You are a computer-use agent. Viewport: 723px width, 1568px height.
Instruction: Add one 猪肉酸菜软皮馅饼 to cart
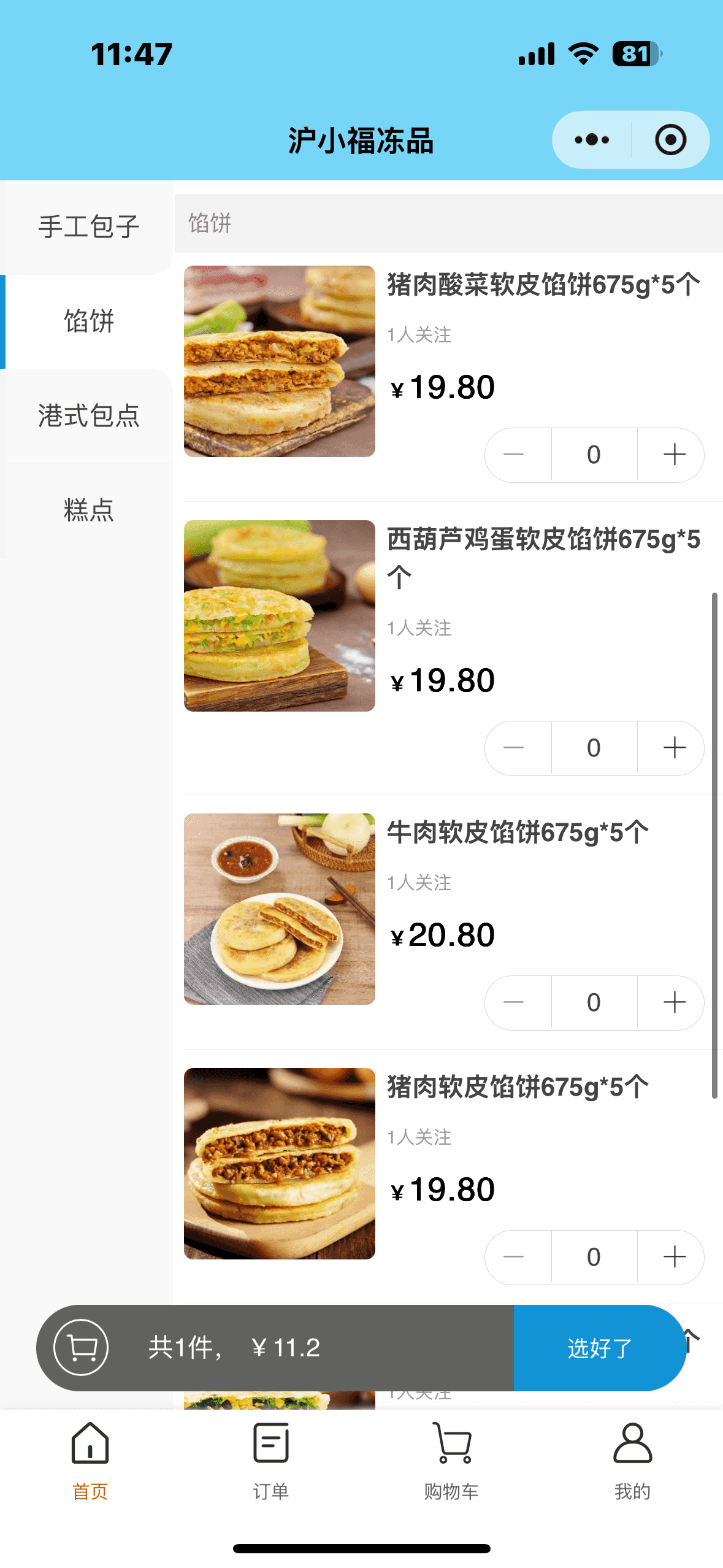coord(674,455)
